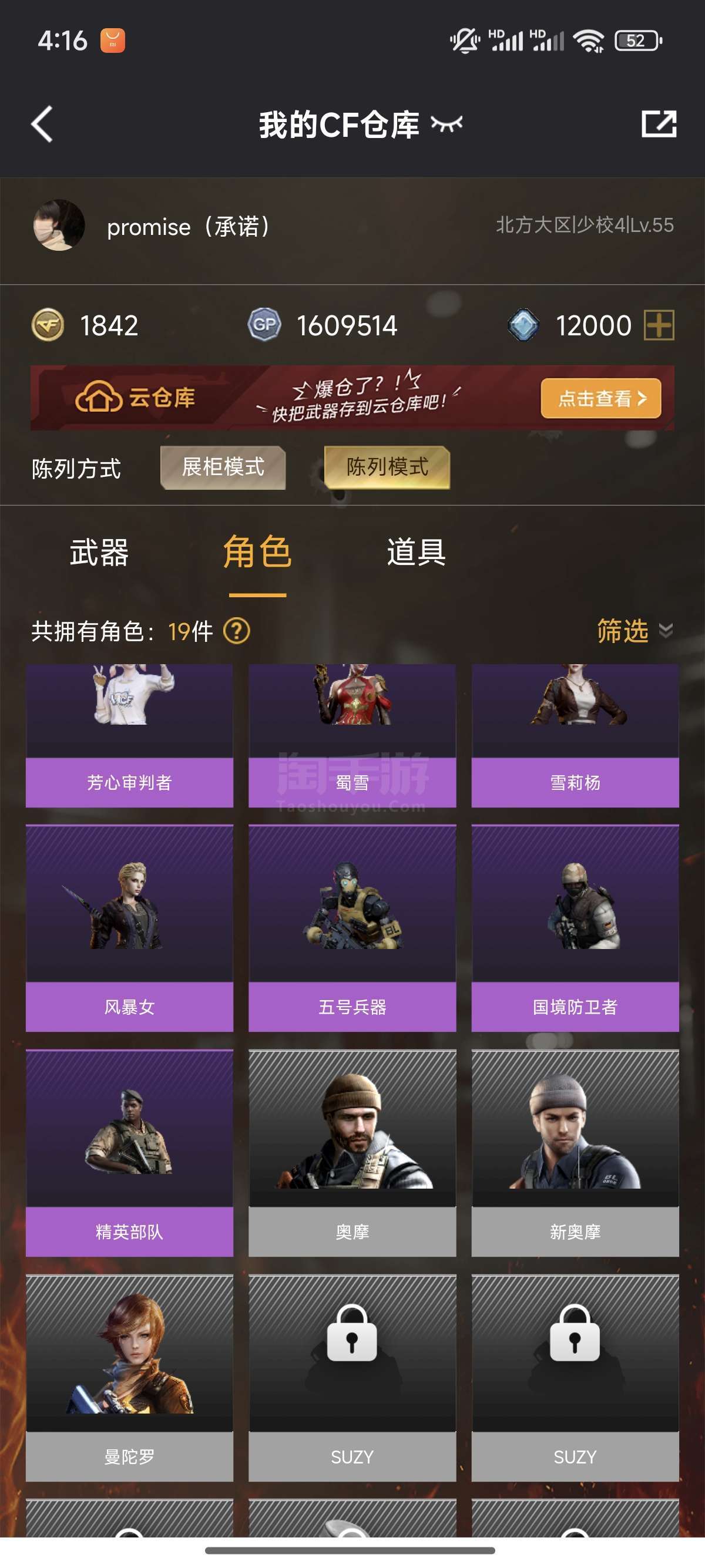Screen dimensions: 705x1568
Task: Tap 点击查看 on the 云仓库 banner
Action: pyautogui.click(x=600, y=399)
